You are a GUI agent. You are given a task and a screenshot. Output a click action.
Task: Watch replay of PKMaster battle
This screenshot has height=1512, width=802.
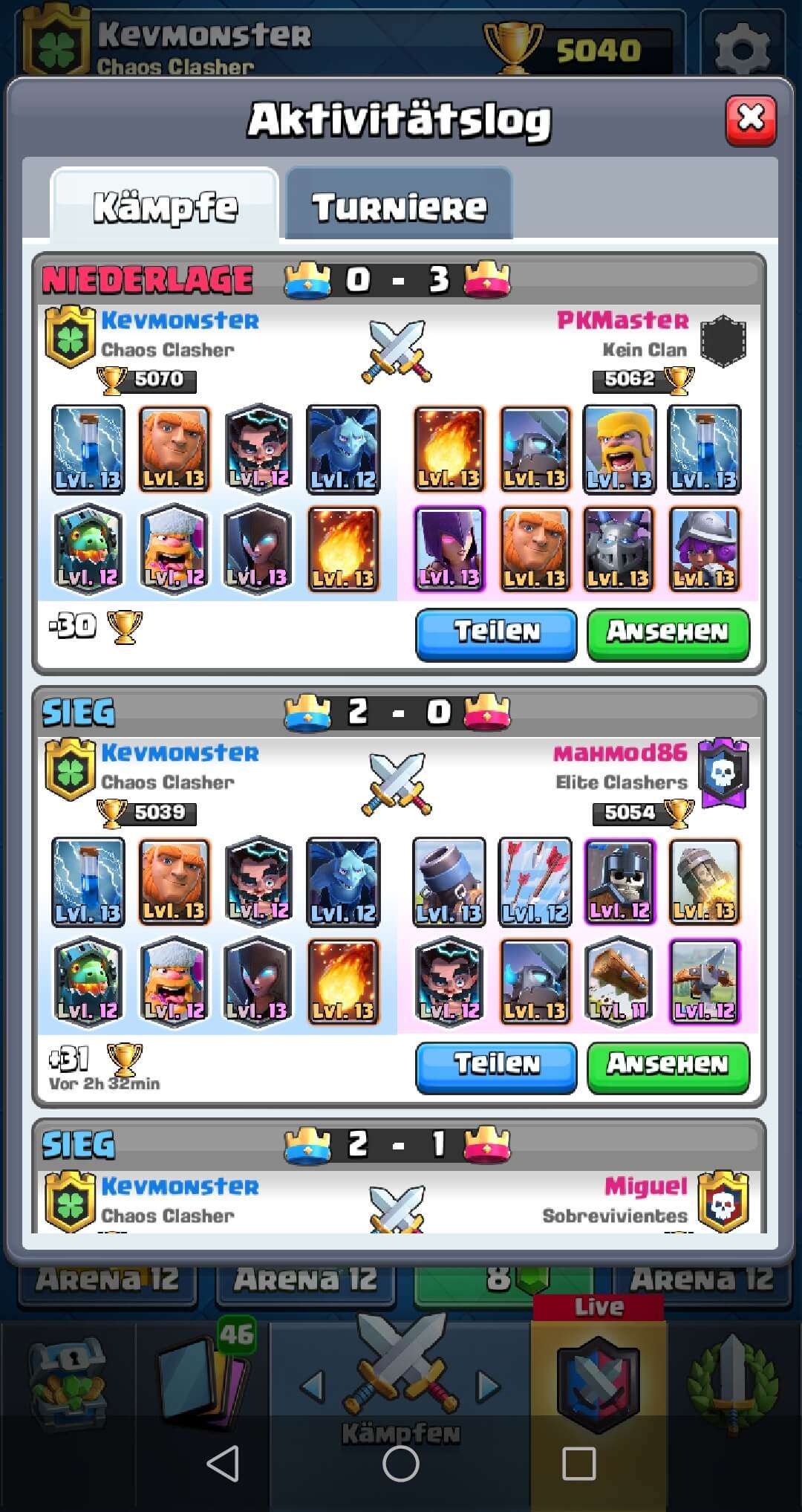[668, 632]
